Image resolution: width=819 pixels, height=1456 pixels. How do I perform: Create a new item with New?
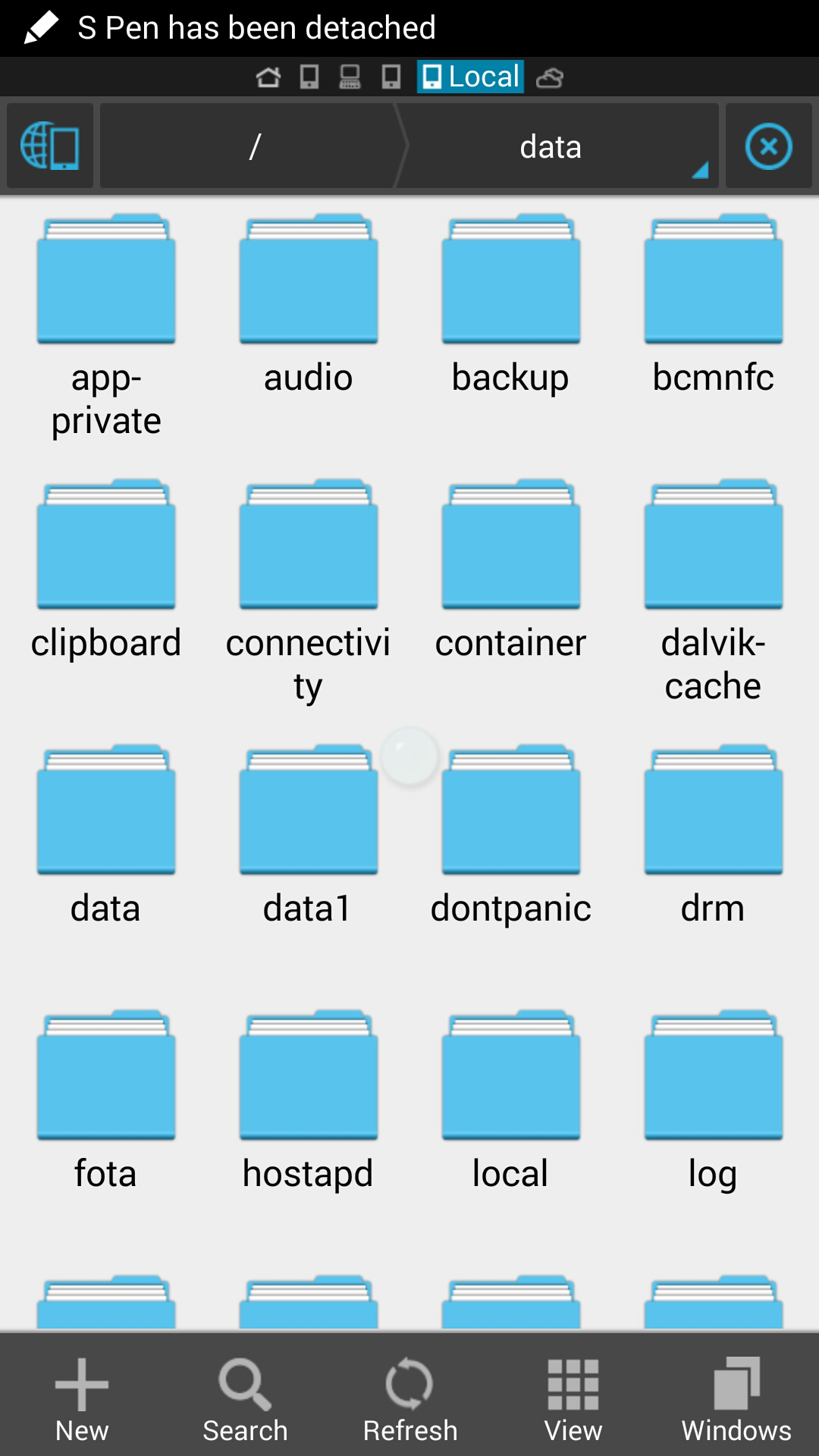(82, 1398)
